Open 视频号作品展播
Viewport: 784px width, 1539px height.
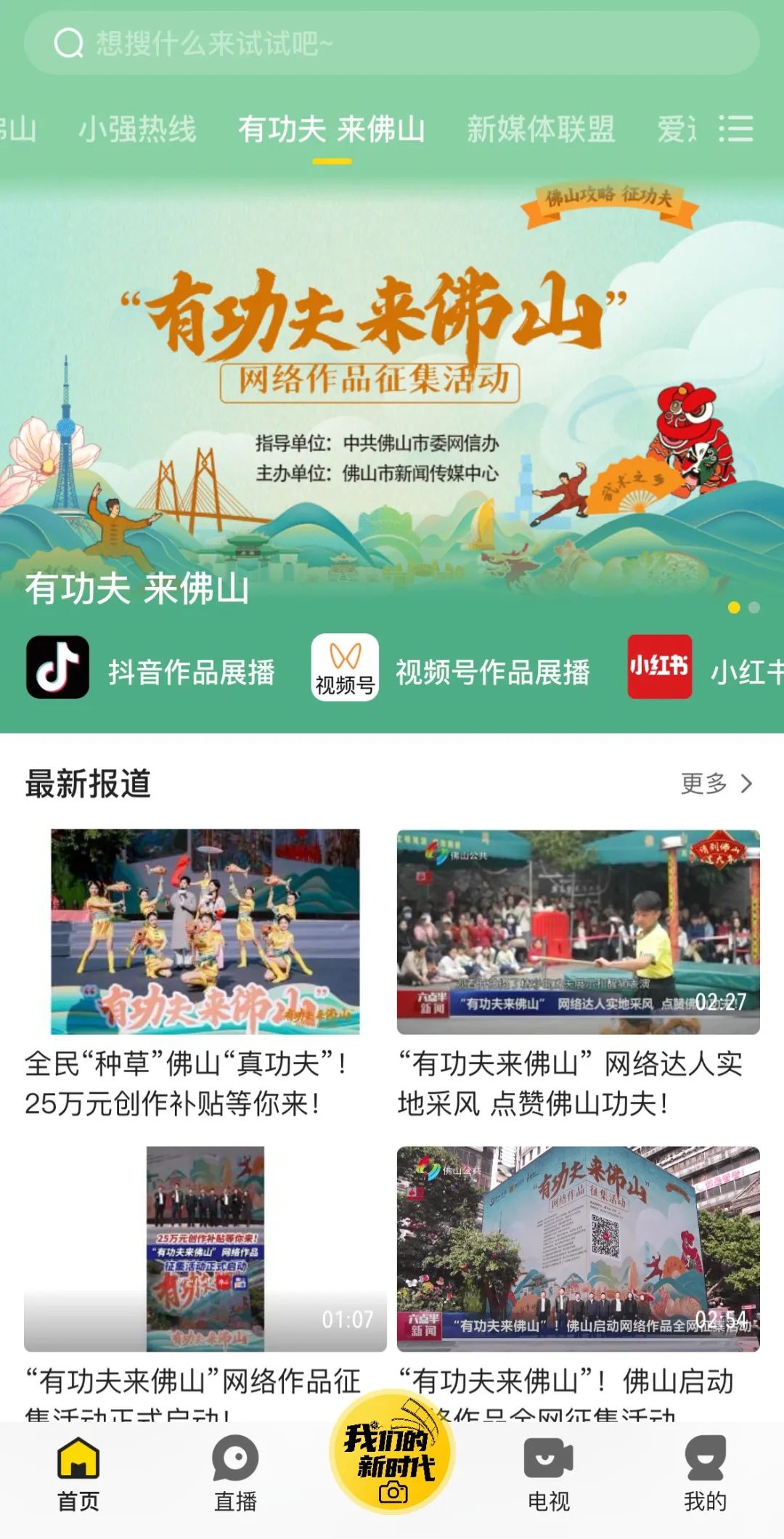click(x=451, y=668)
